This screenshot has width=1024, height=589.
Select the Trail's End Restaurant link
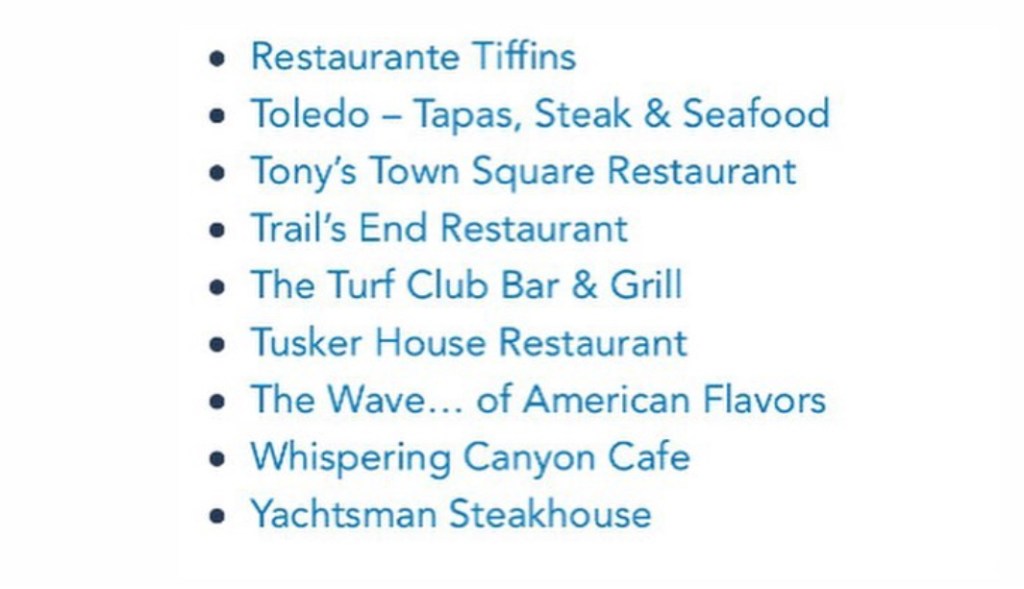coord(439,229)
